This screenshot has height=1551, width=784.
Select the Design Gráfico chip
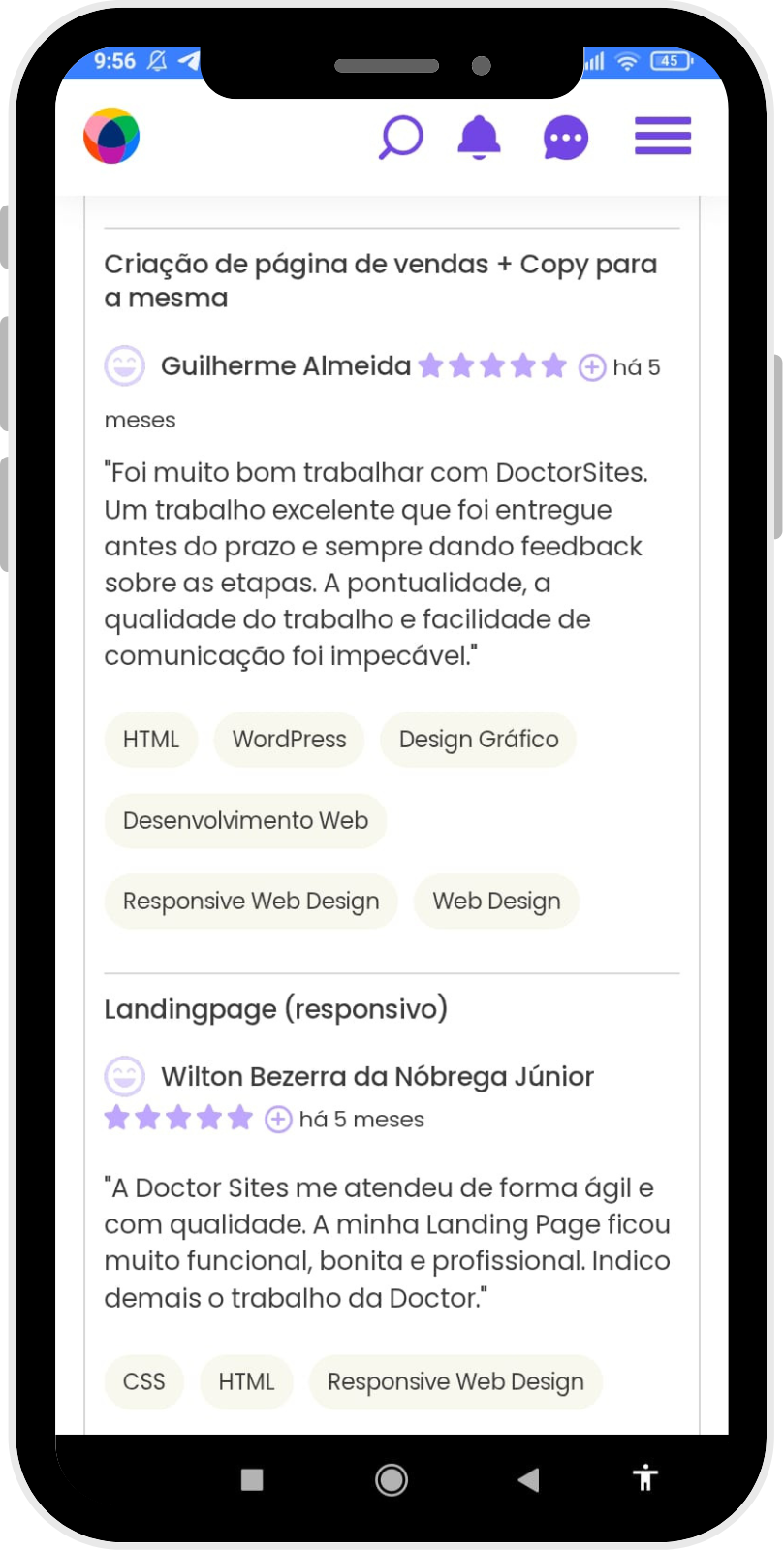pos(478,740)
